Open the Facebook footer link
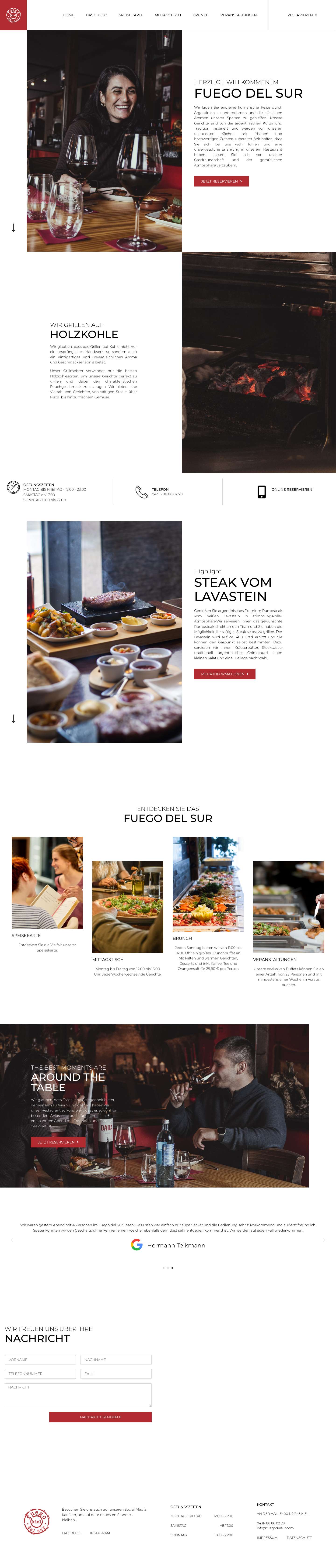This screenshot has width=336, height=1568. 71,1533
